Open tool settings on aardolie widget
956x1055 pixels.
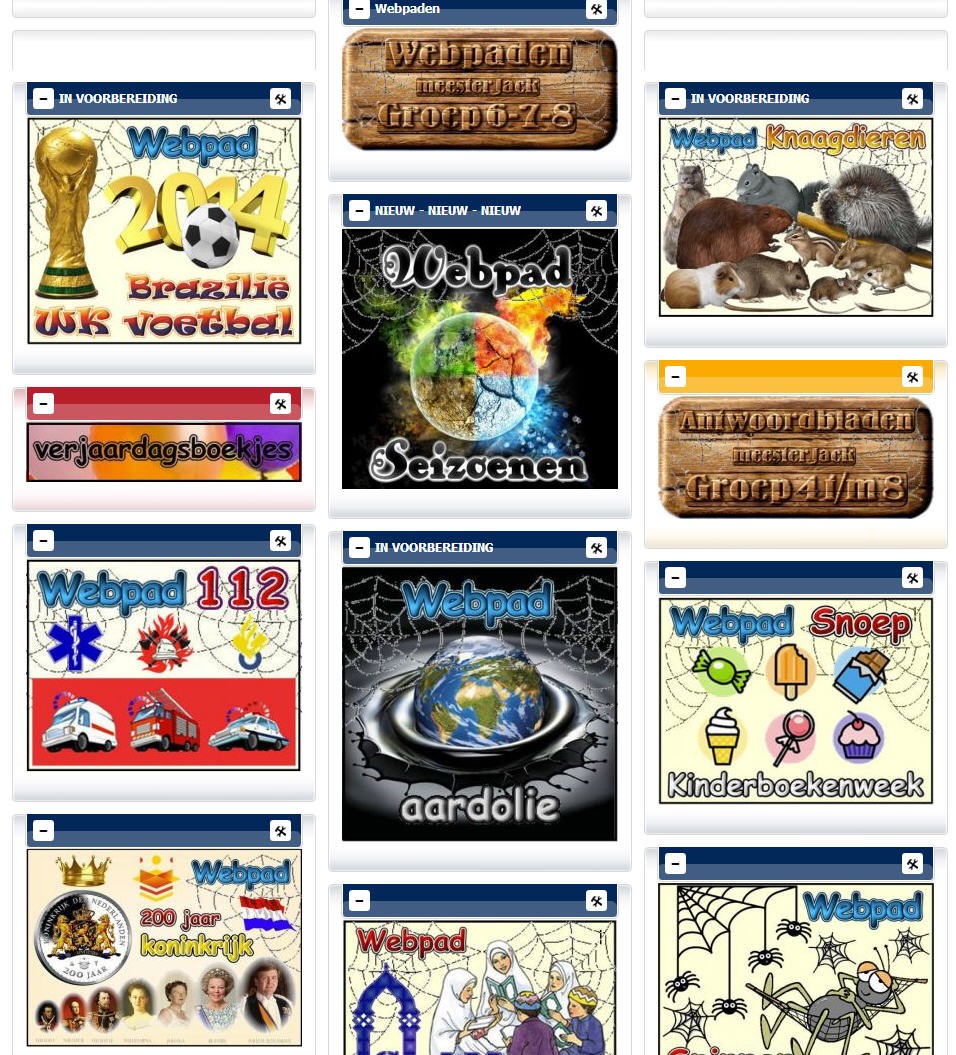(596, 548)
